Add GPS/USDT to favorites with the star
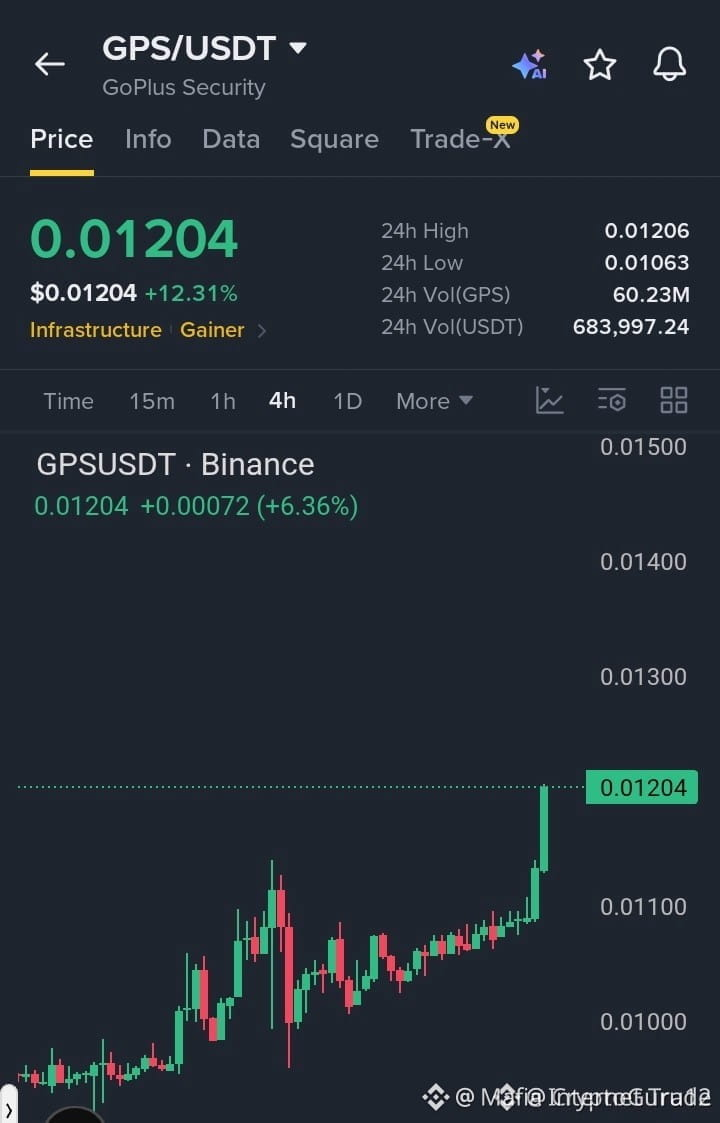 click(600, 64)
